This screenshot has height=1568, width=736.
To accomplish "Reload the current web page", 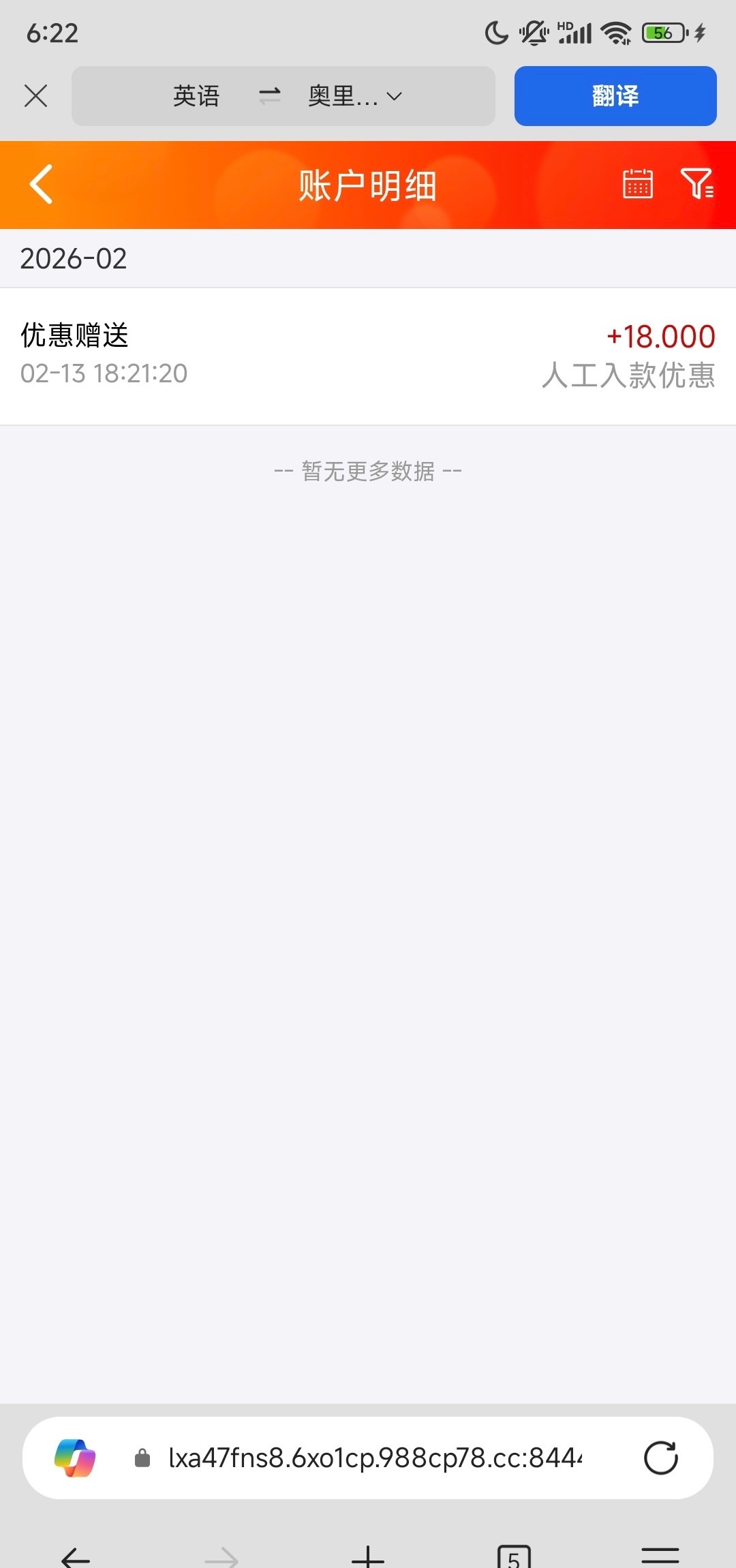I will pyautogui.click(x=660, y=1458).
